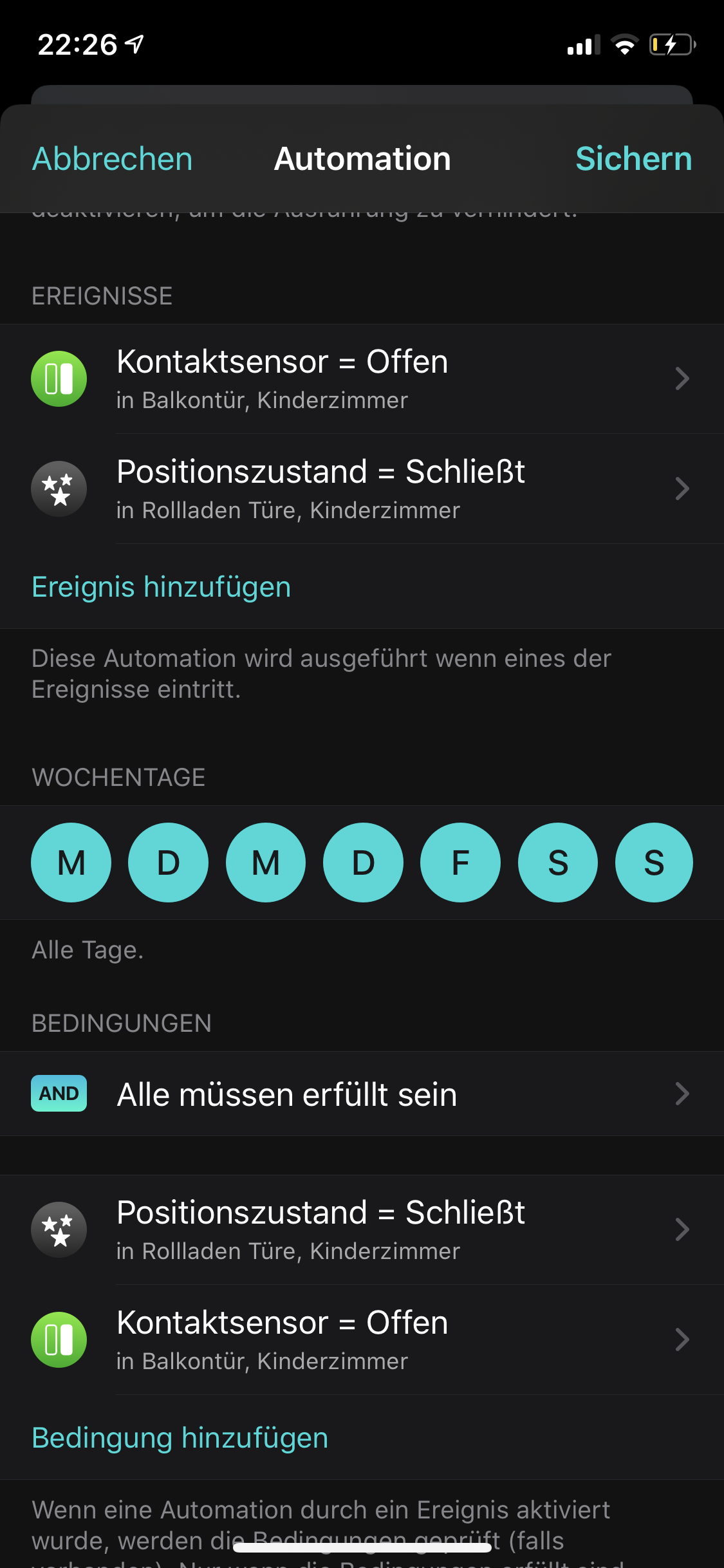Tap Bedingung hinzufügen
Viewport: 724px width, 1568px height.
coord(180,1438)
